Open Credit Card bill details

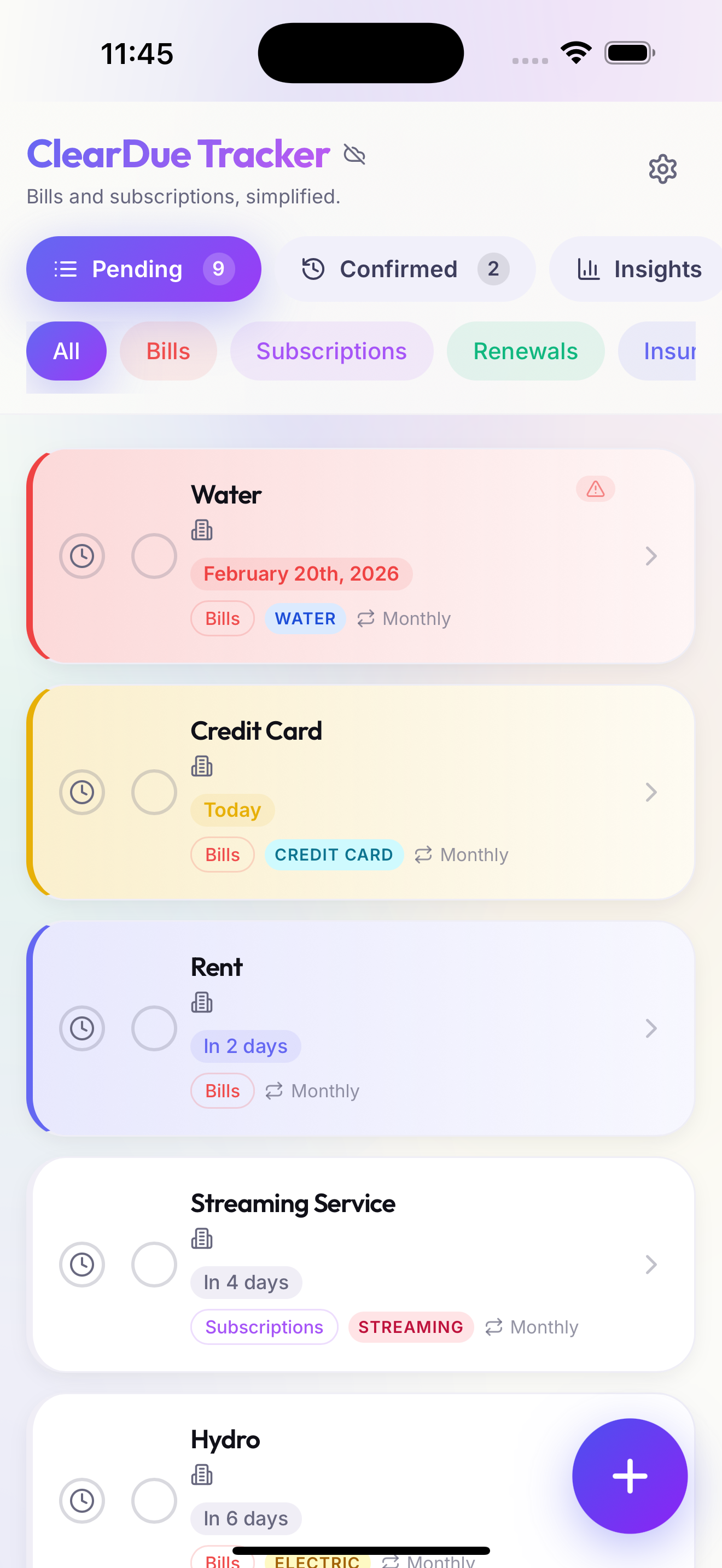[x=650, y=792]
